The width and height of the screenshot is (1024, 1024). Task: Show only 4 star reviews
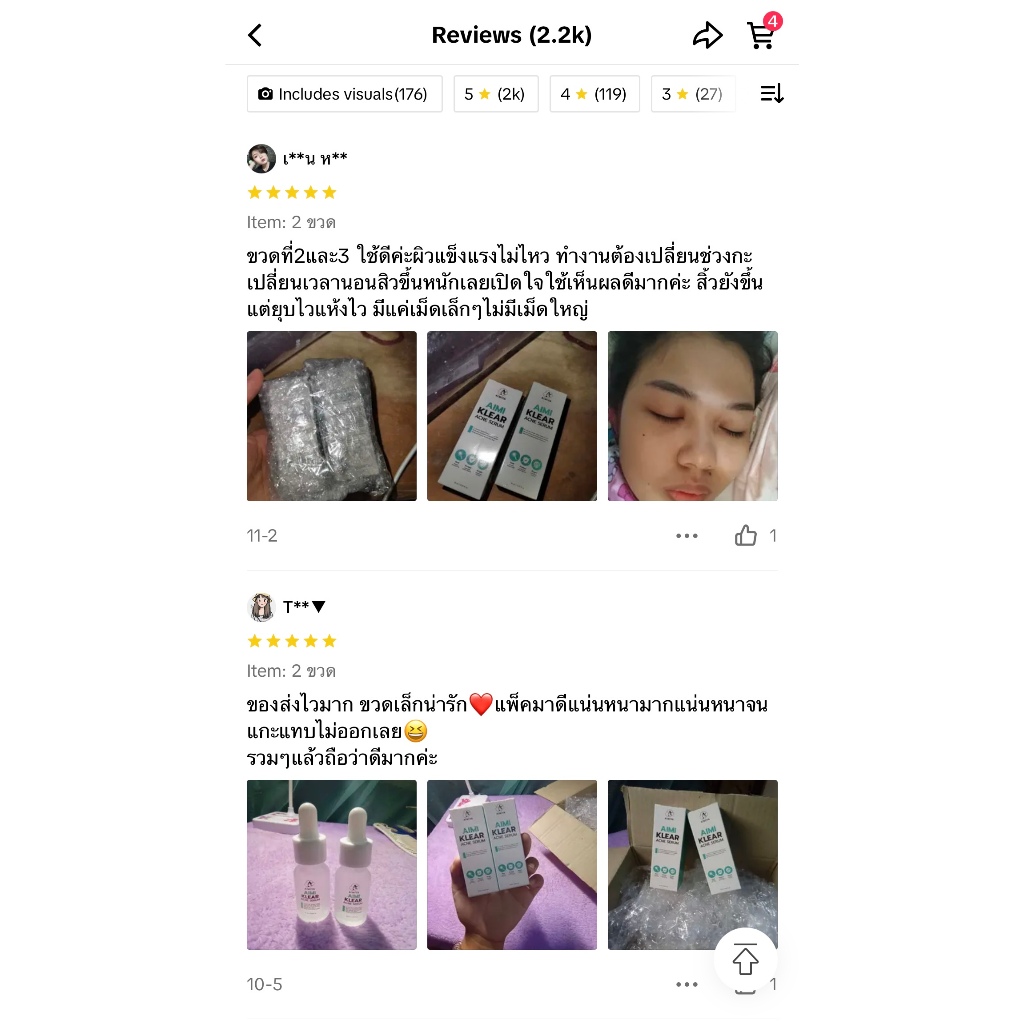[x=594, y=94]
